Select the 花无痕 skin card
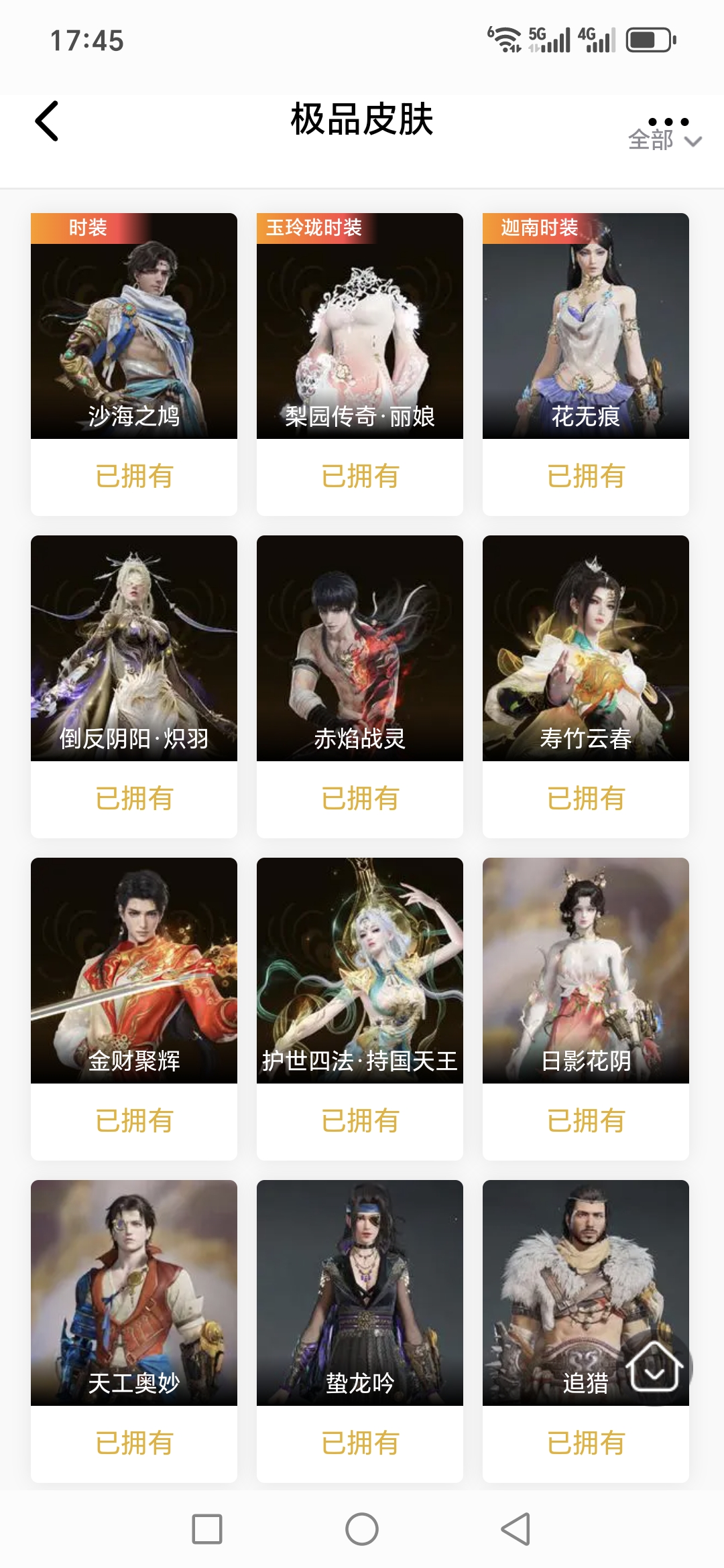This screenshot has height=1568, width=724. coord(586,326)
